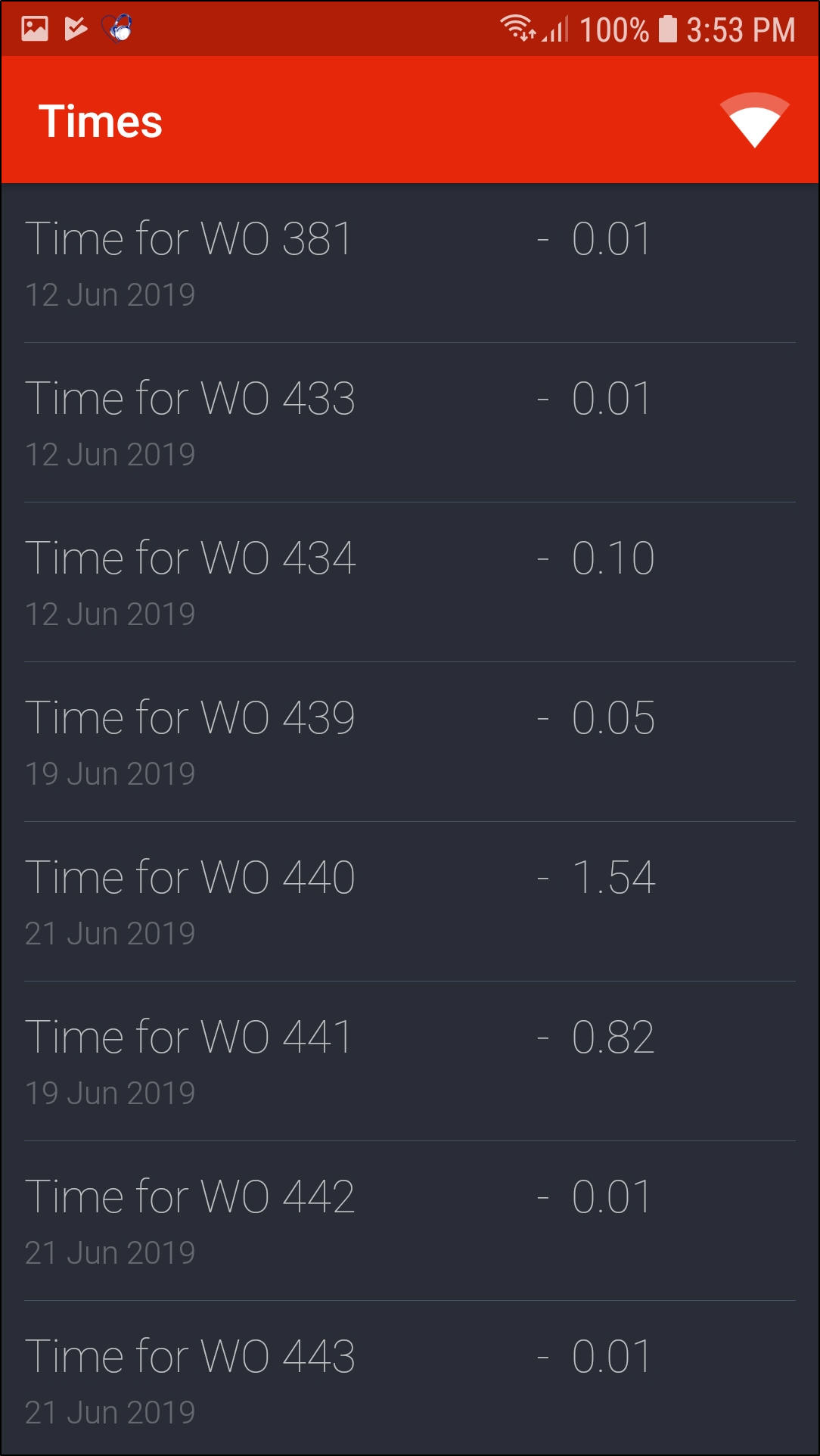
Task: Open Time for WO 381 entry
Action: pos(408,262)
